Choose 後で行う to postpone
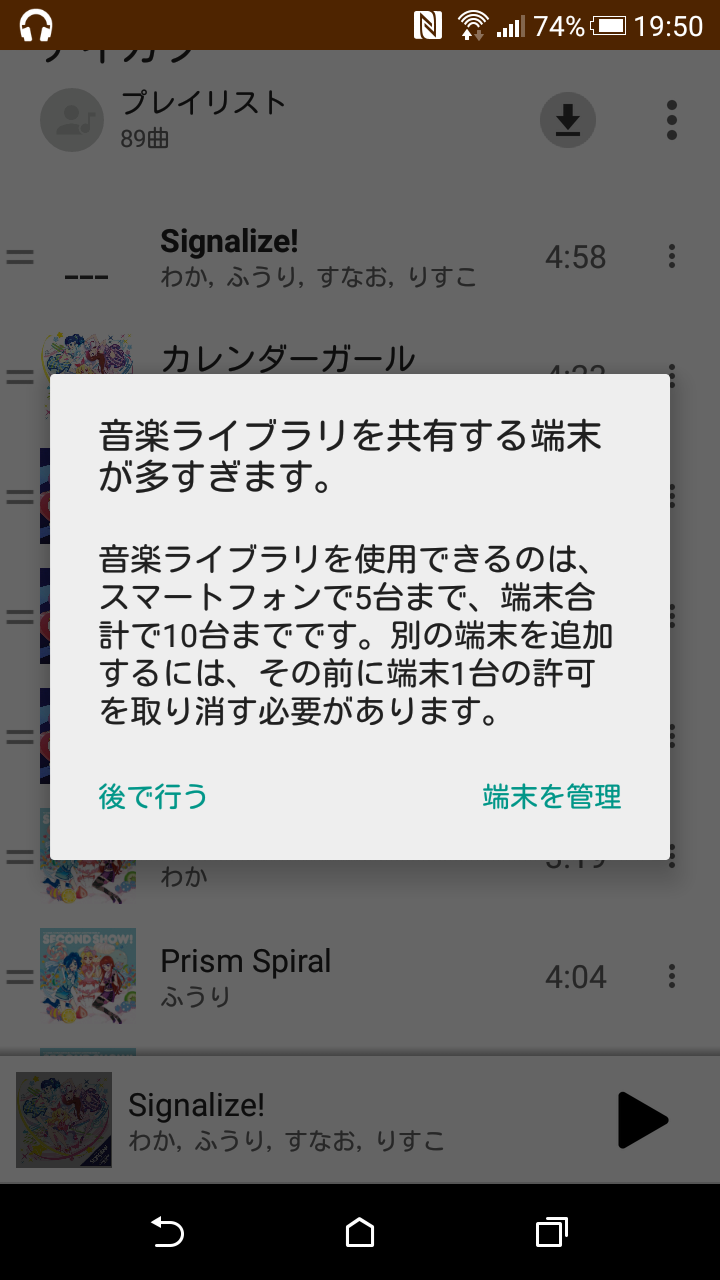This screenshot has height=1280, width=720. click(153, 796)
